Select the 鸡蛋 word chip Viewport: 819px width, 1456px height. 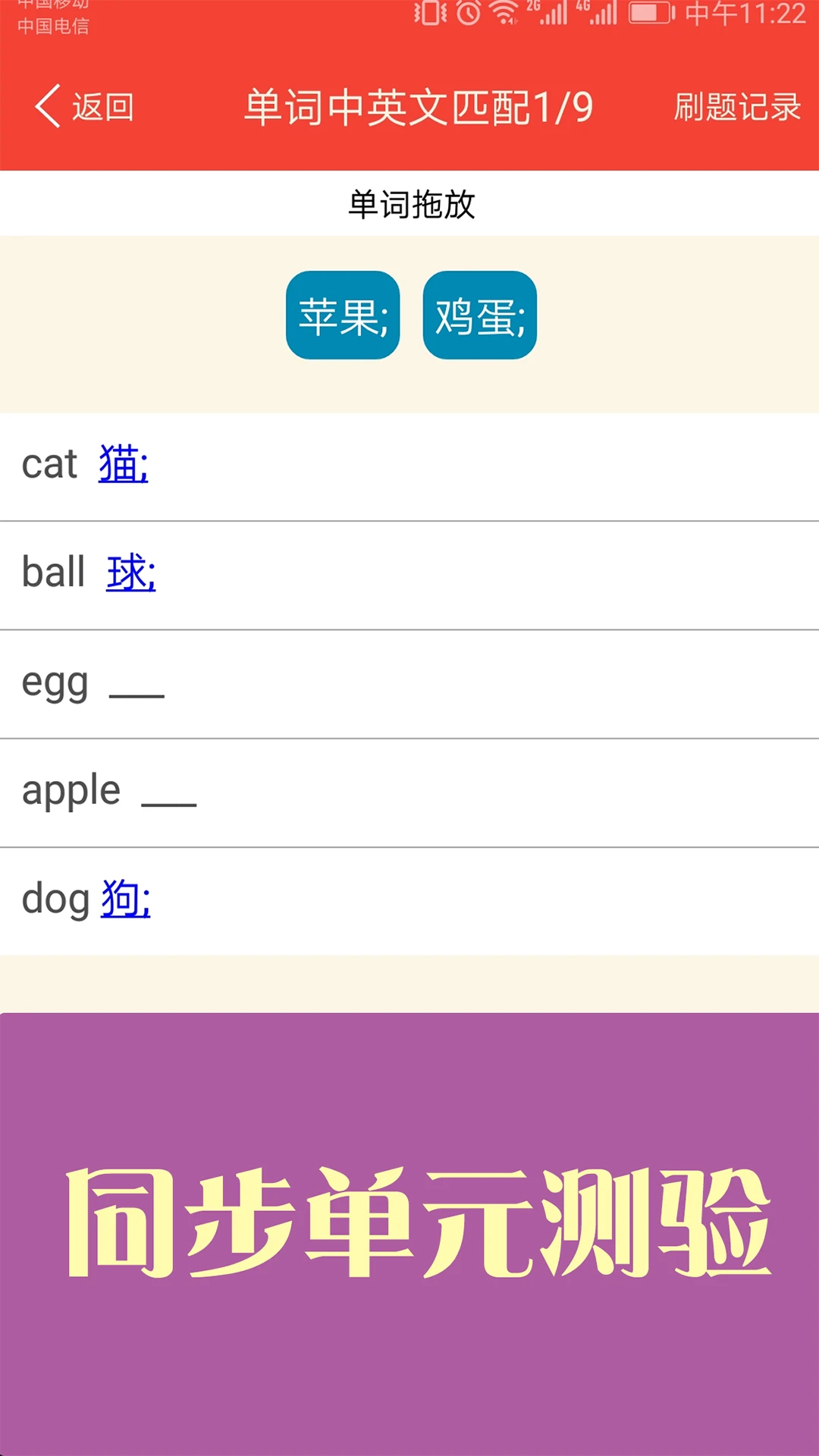(x=480, y=315)
